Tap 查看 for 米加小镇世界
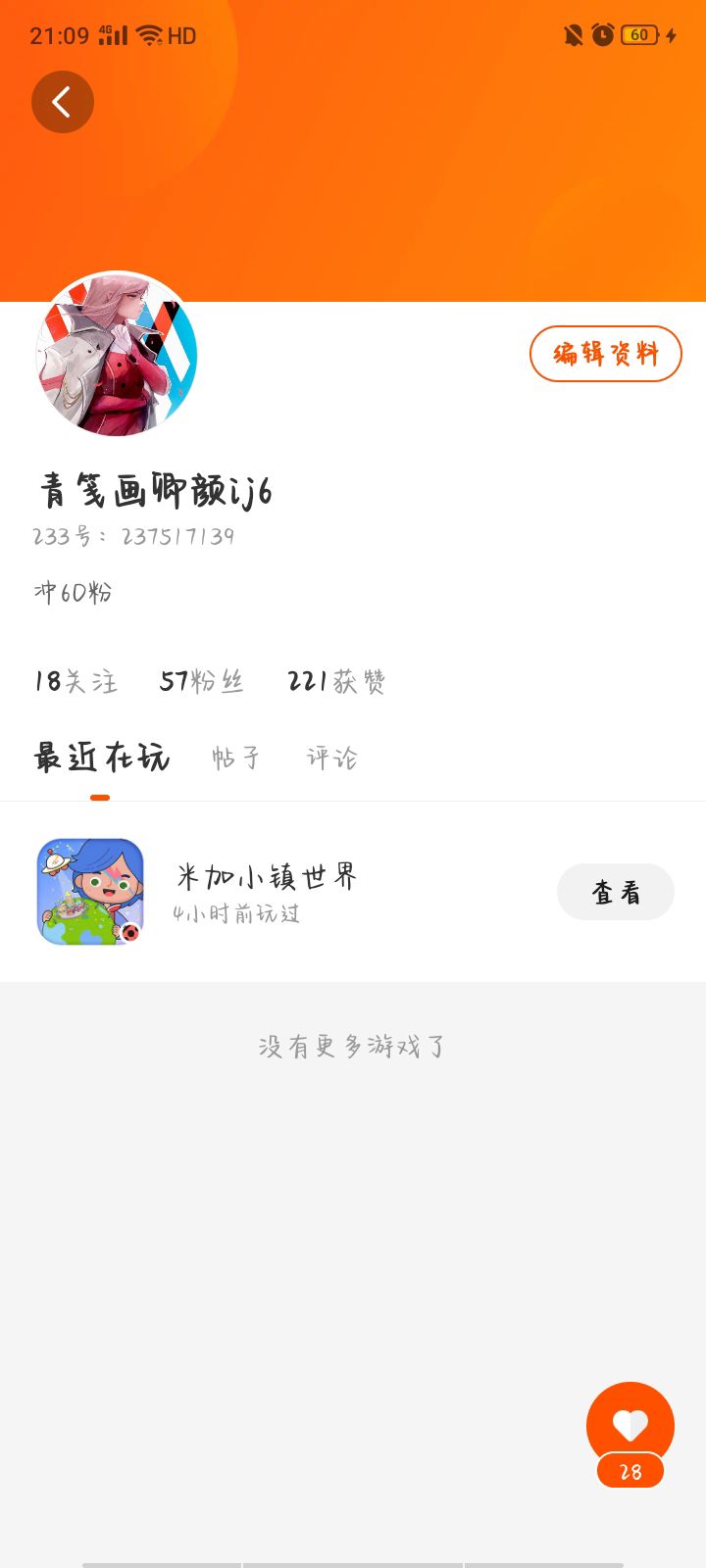The height and width of the screenshot is (1568, 706). coord(615,892)
